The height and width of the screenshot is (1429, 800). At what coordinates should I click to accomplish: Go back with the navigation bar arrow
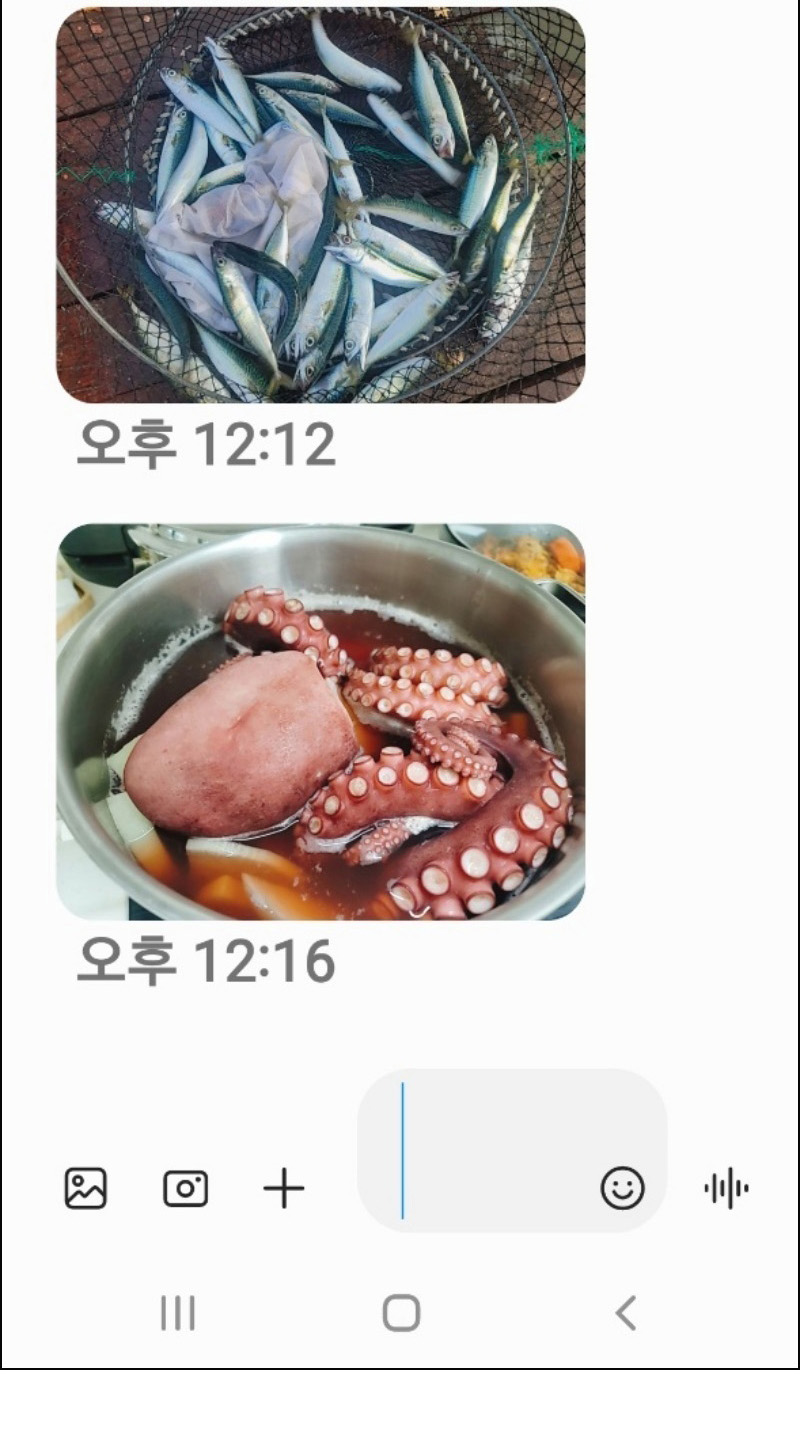tap(626, 1313)
